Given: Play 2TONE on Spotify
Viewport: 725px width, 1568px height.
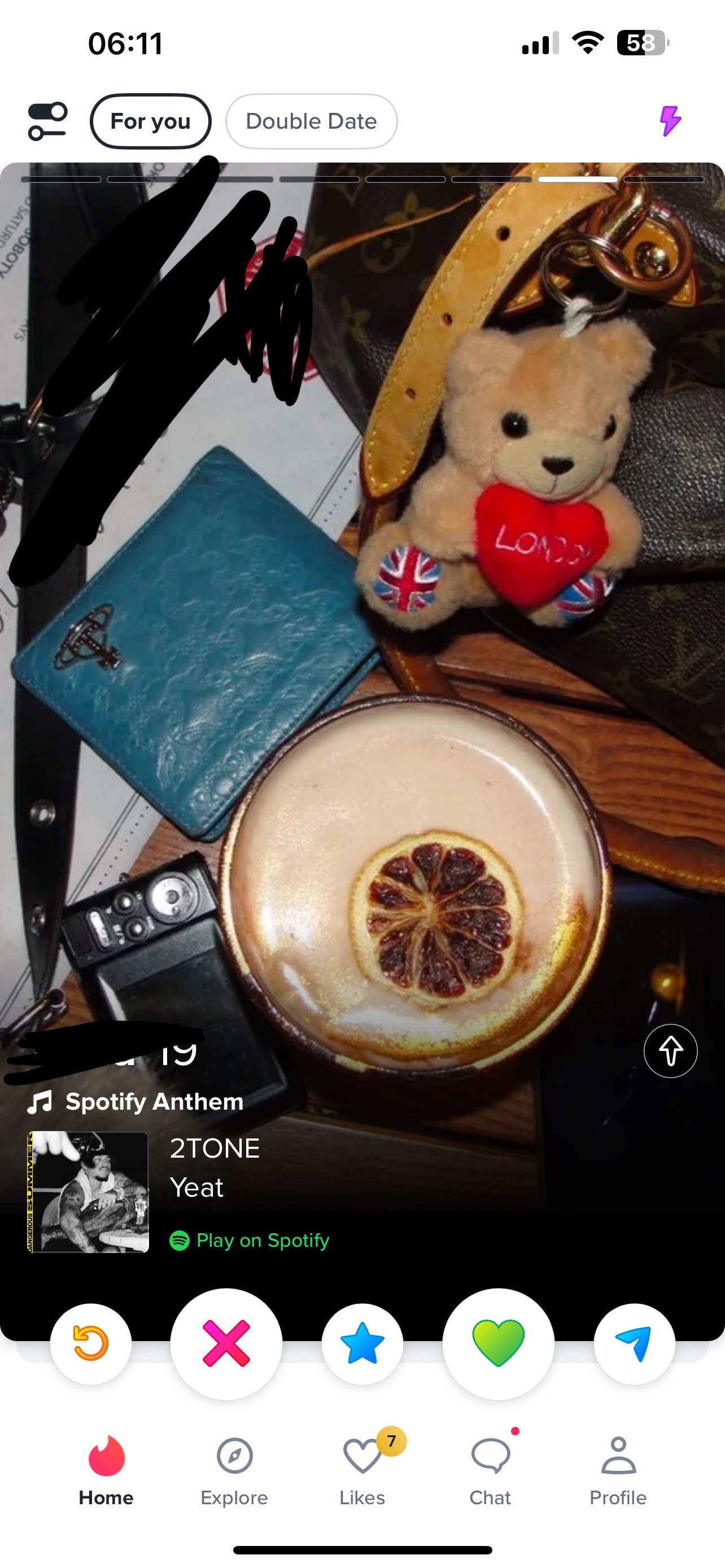Looking at the screenshot, I should (x=250, y=1240).
